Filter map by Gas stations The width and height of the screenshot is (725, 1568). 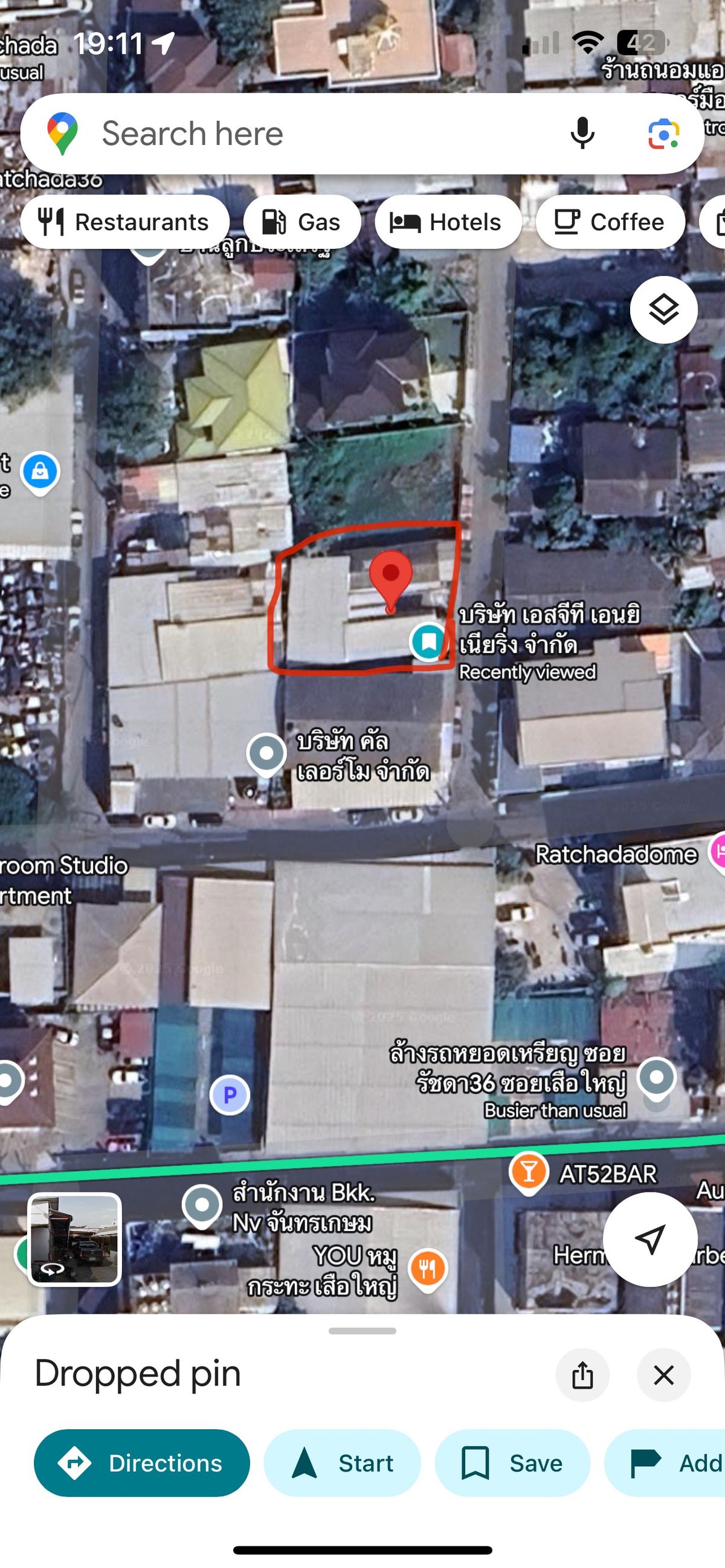(302, 222)
